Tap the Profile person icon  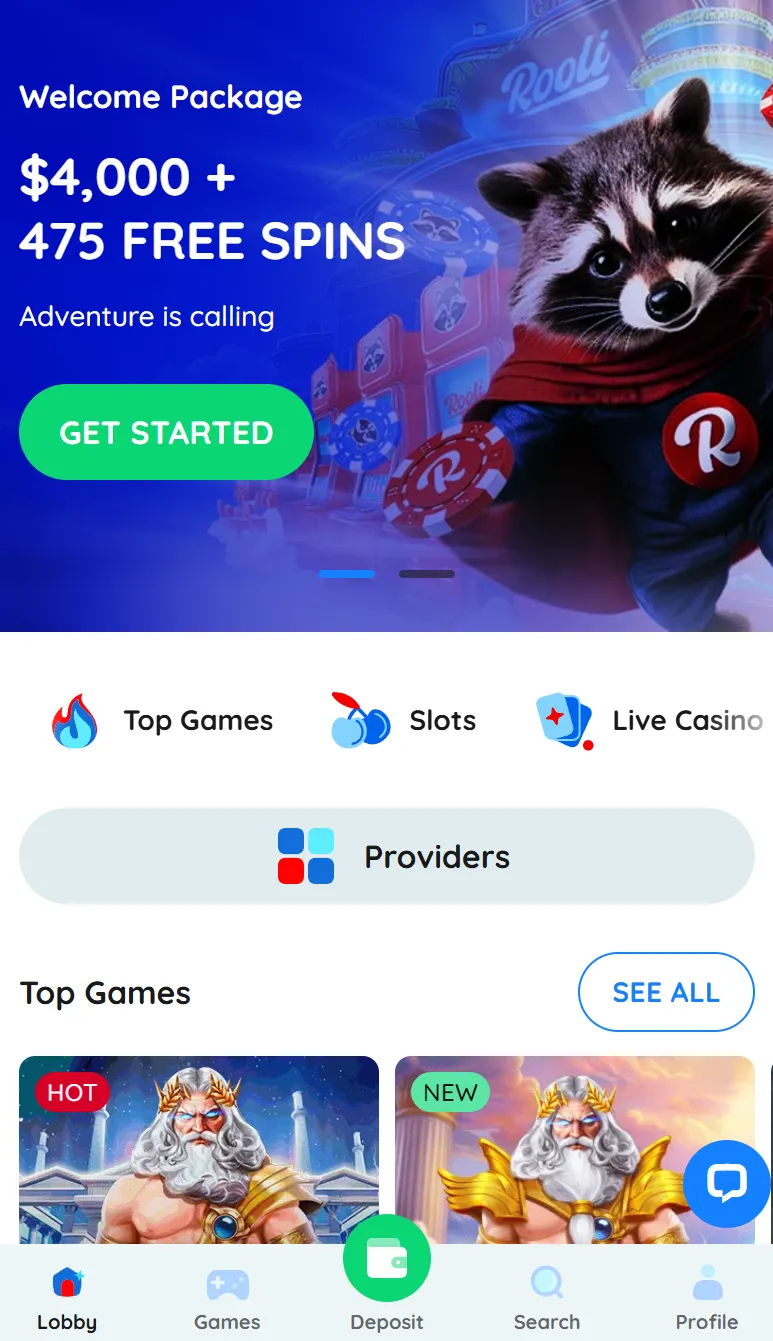707,1283
